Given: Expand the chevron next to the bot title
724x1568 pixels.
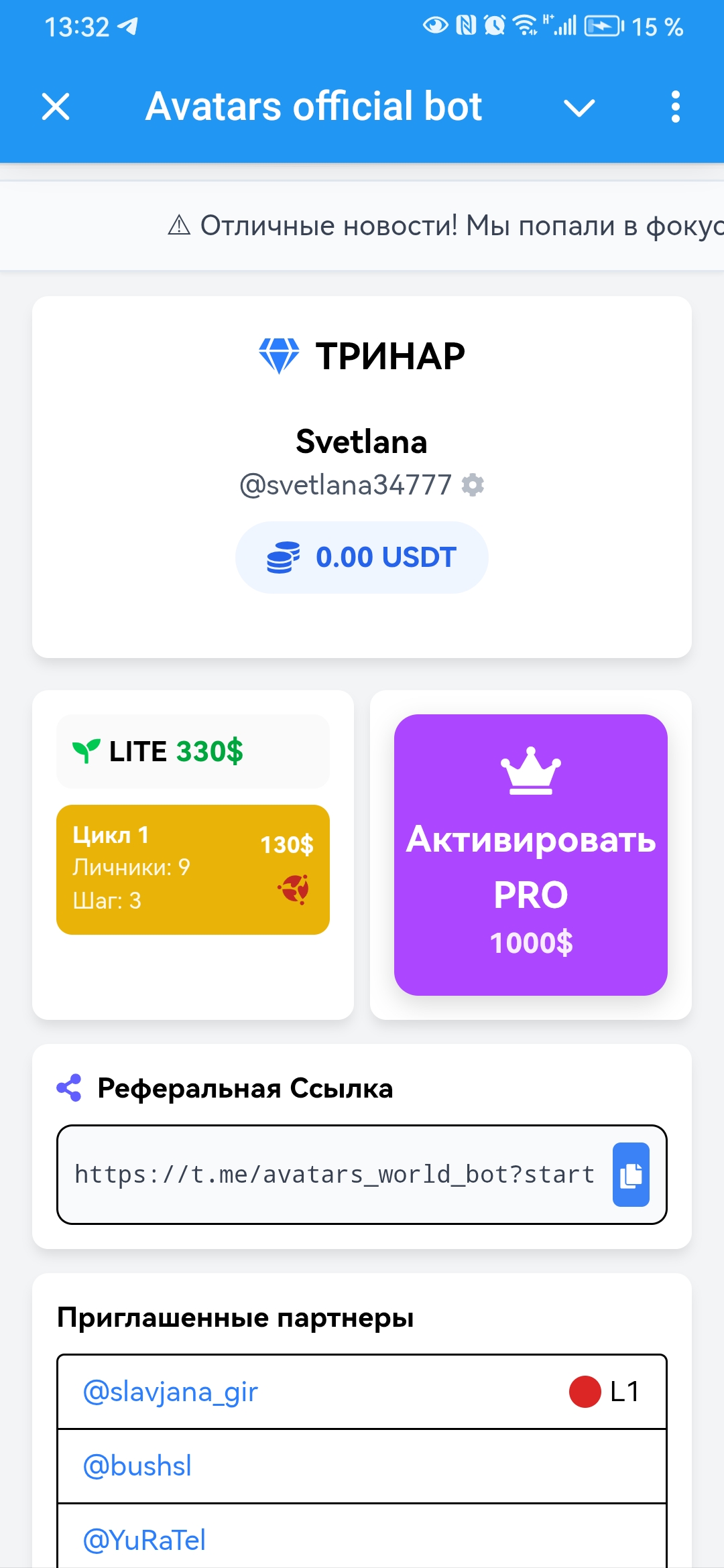Looking at the screenshot, I should (x=579, y=107).
